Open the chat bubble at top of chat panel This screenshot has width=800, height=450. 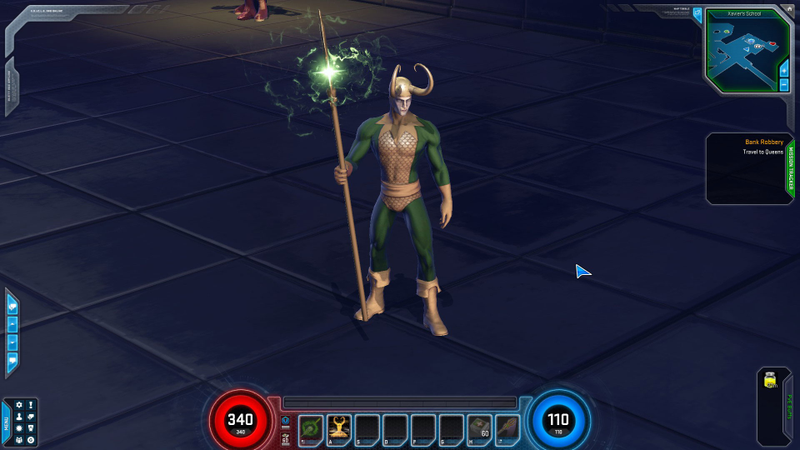pos(13,307)
